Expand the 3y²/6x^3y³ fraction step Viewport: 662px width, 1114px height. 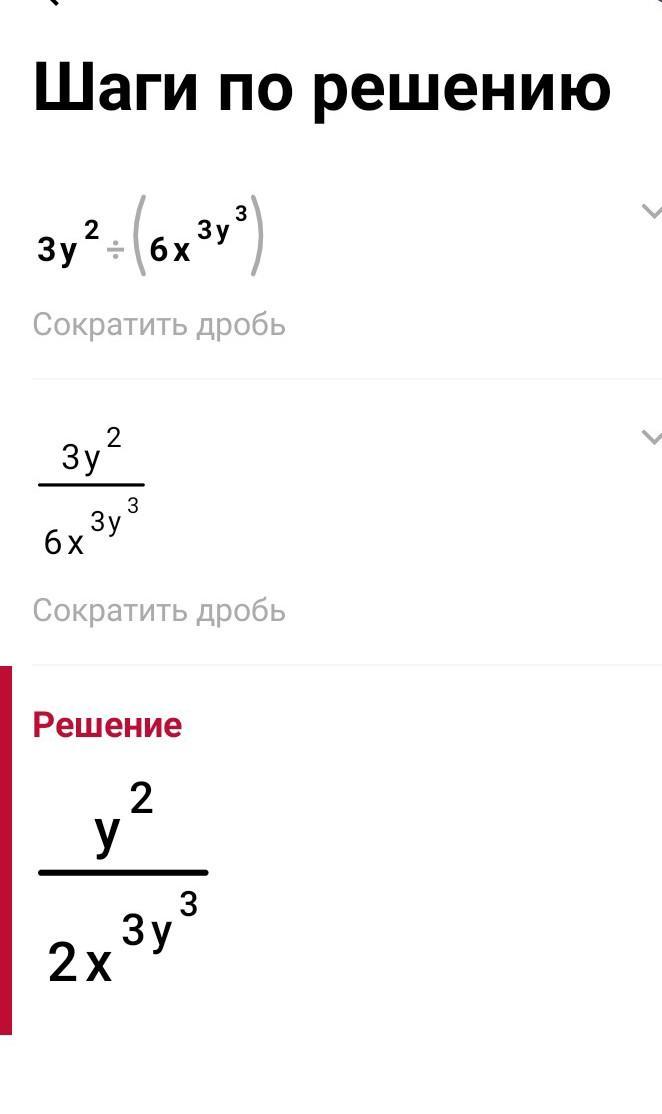point(651,437)
